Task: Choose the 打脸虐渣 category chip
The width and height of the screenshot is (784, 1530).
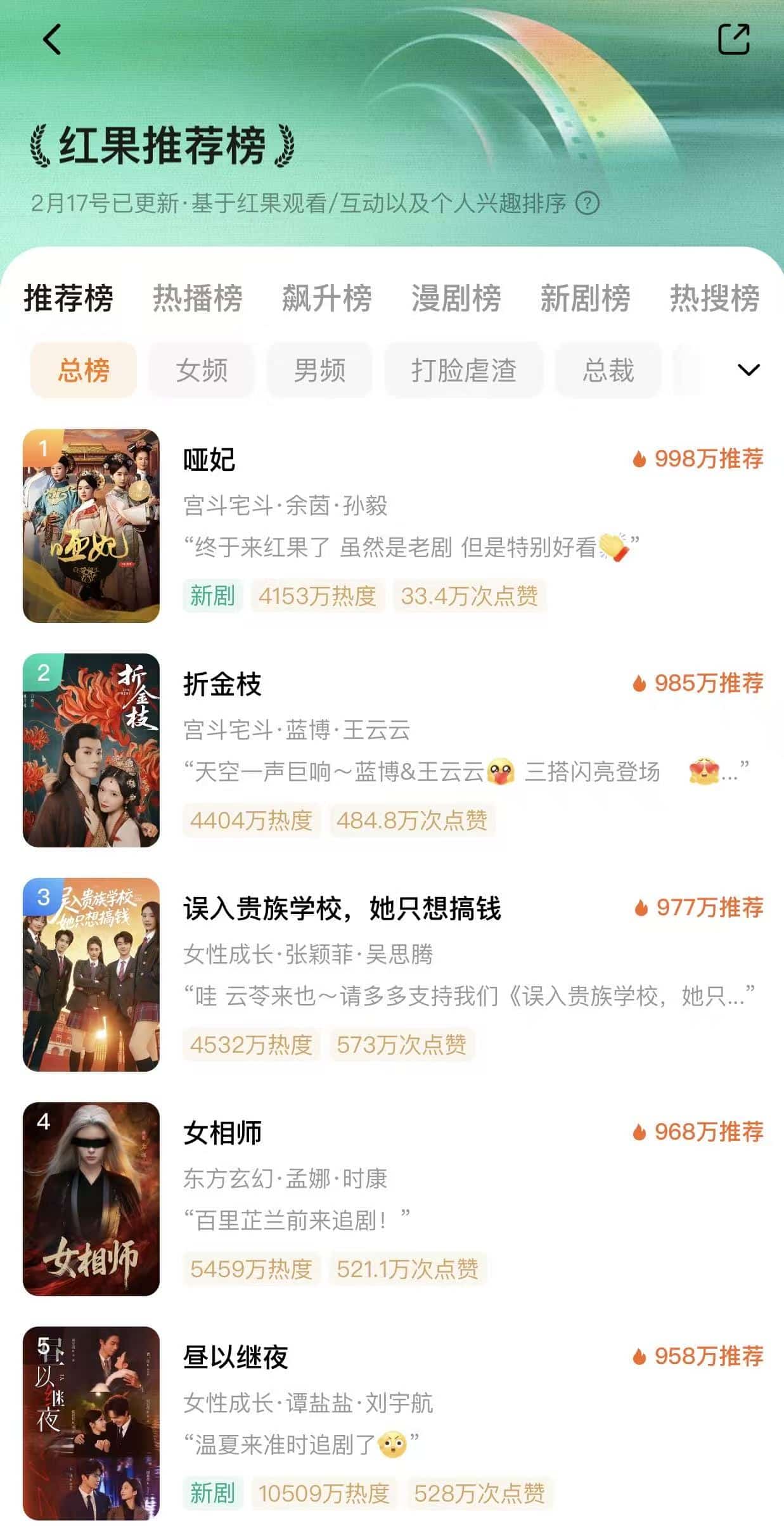Action: coord(464,370)
